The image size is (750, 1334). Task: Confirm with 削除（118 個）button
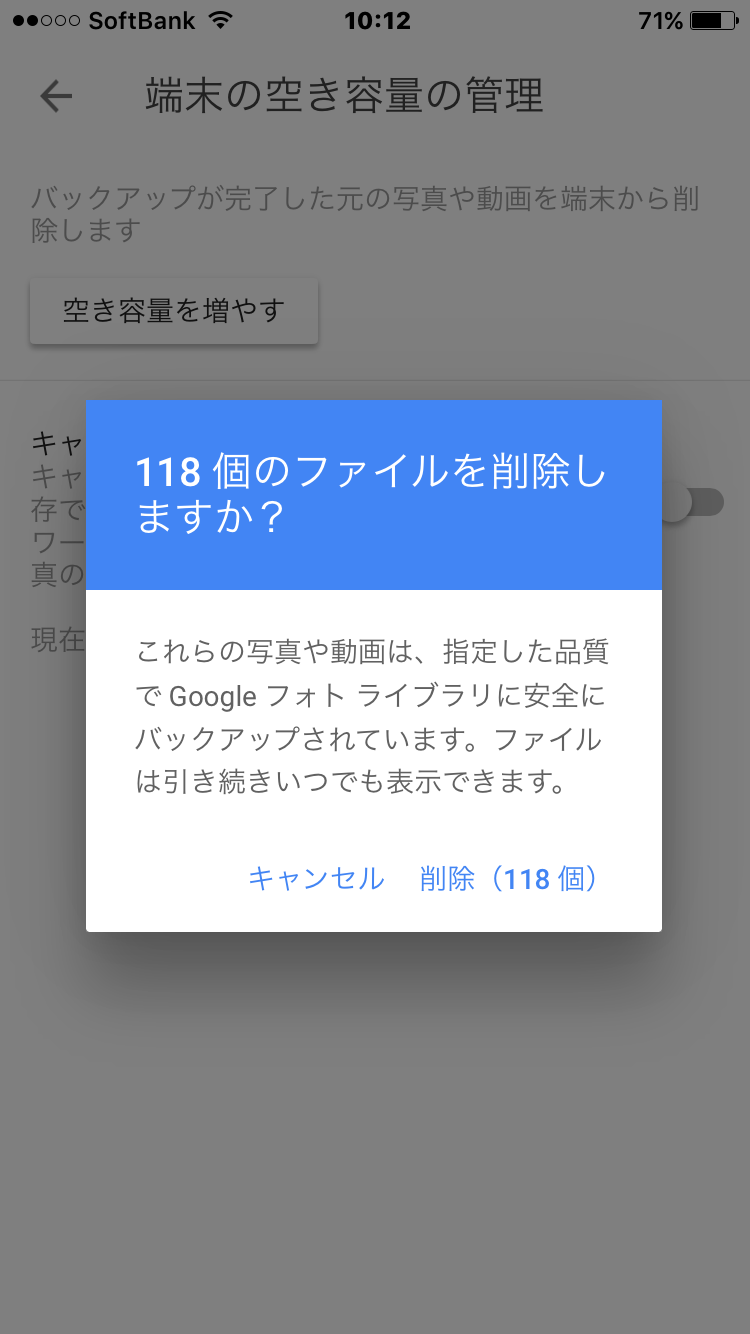click(510, 879)
